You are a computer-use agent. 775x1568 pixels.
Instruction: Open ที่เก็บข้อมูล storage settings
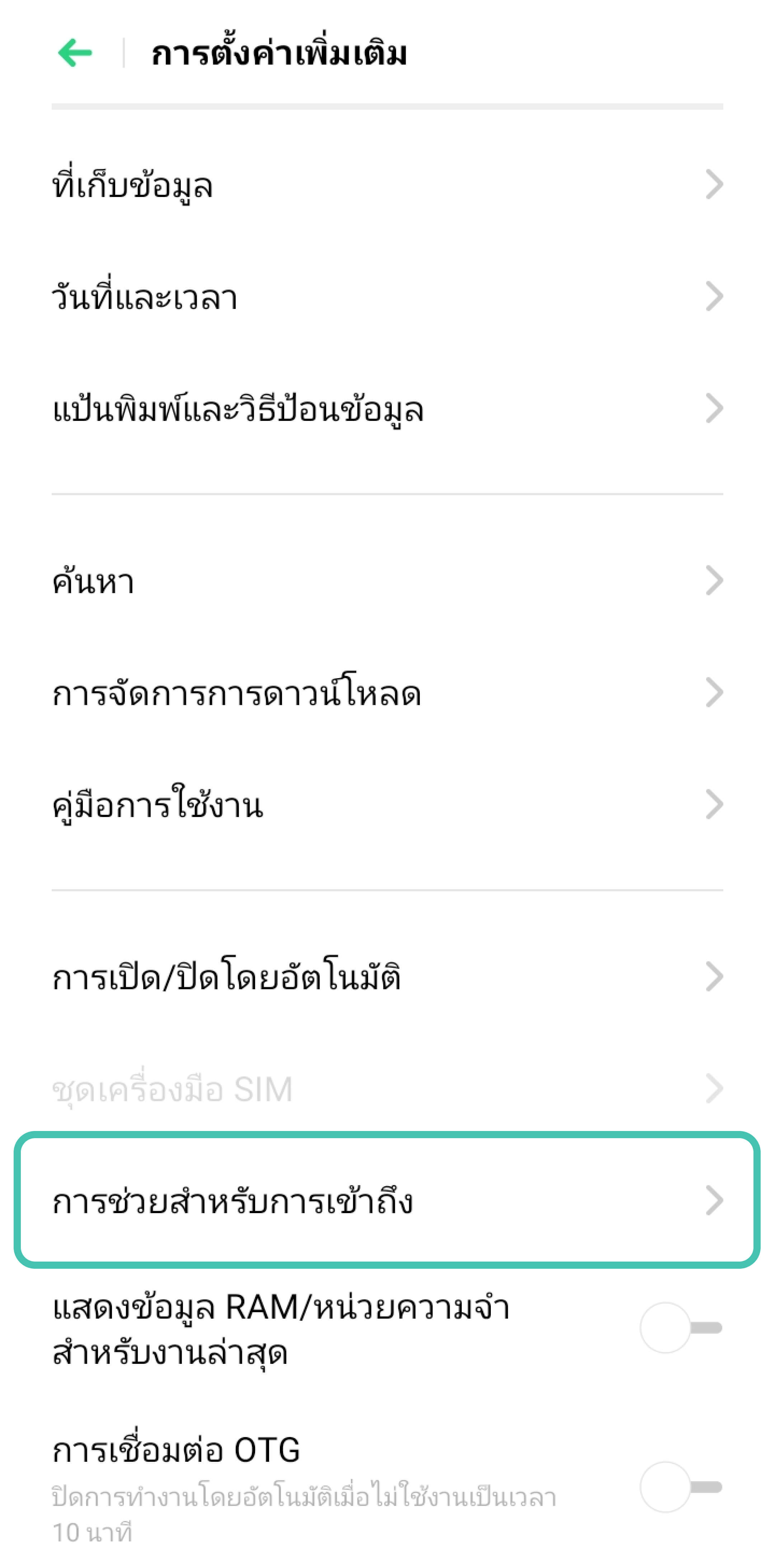click(x=387, y=185)
